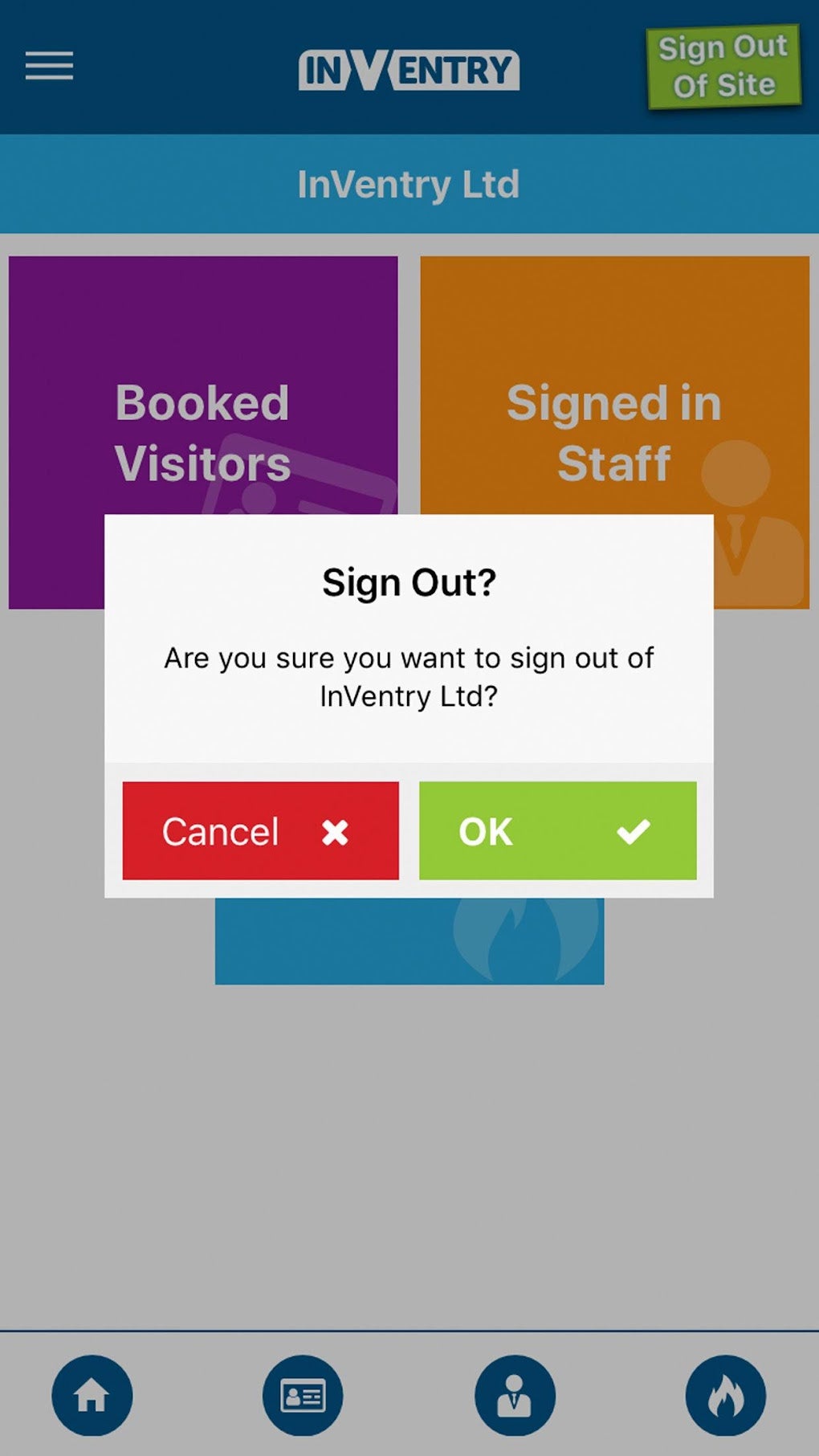Select the ID badge icon in bottom bar
Viewport: 819px width, 1456px height.
tap(303, 1395)
